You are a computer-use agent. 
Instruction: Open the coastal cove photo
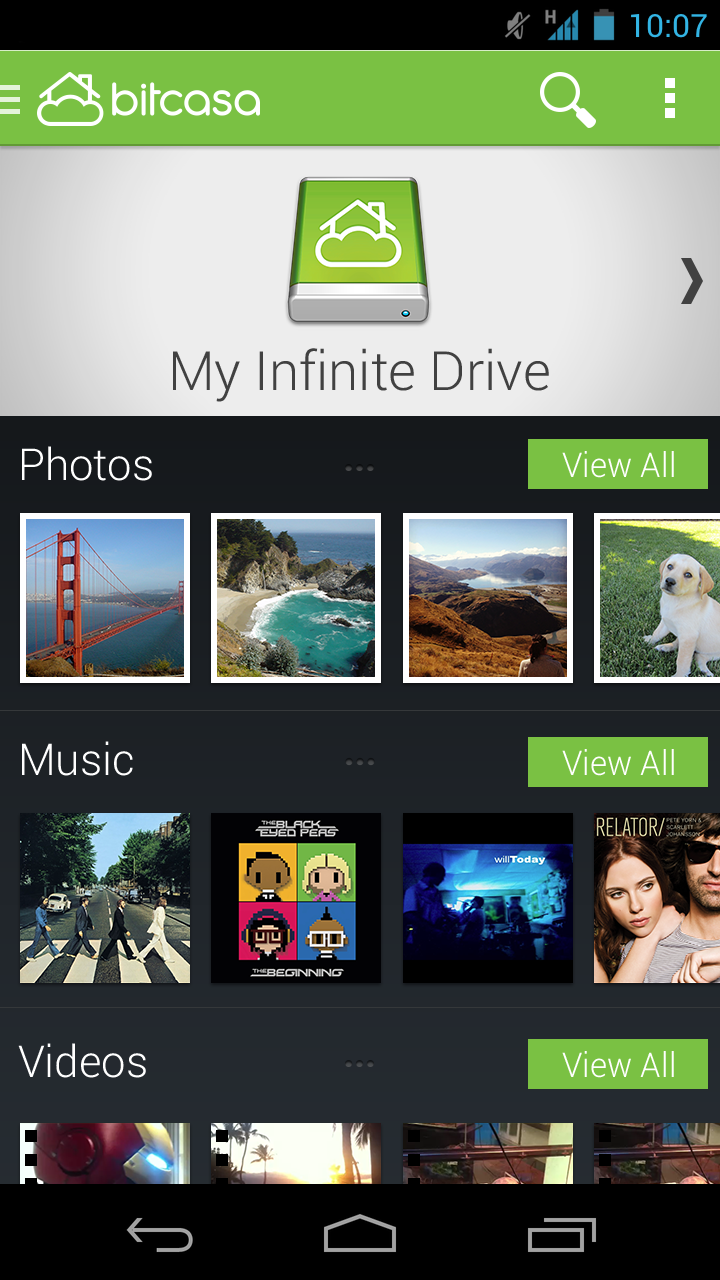(296, 598)
